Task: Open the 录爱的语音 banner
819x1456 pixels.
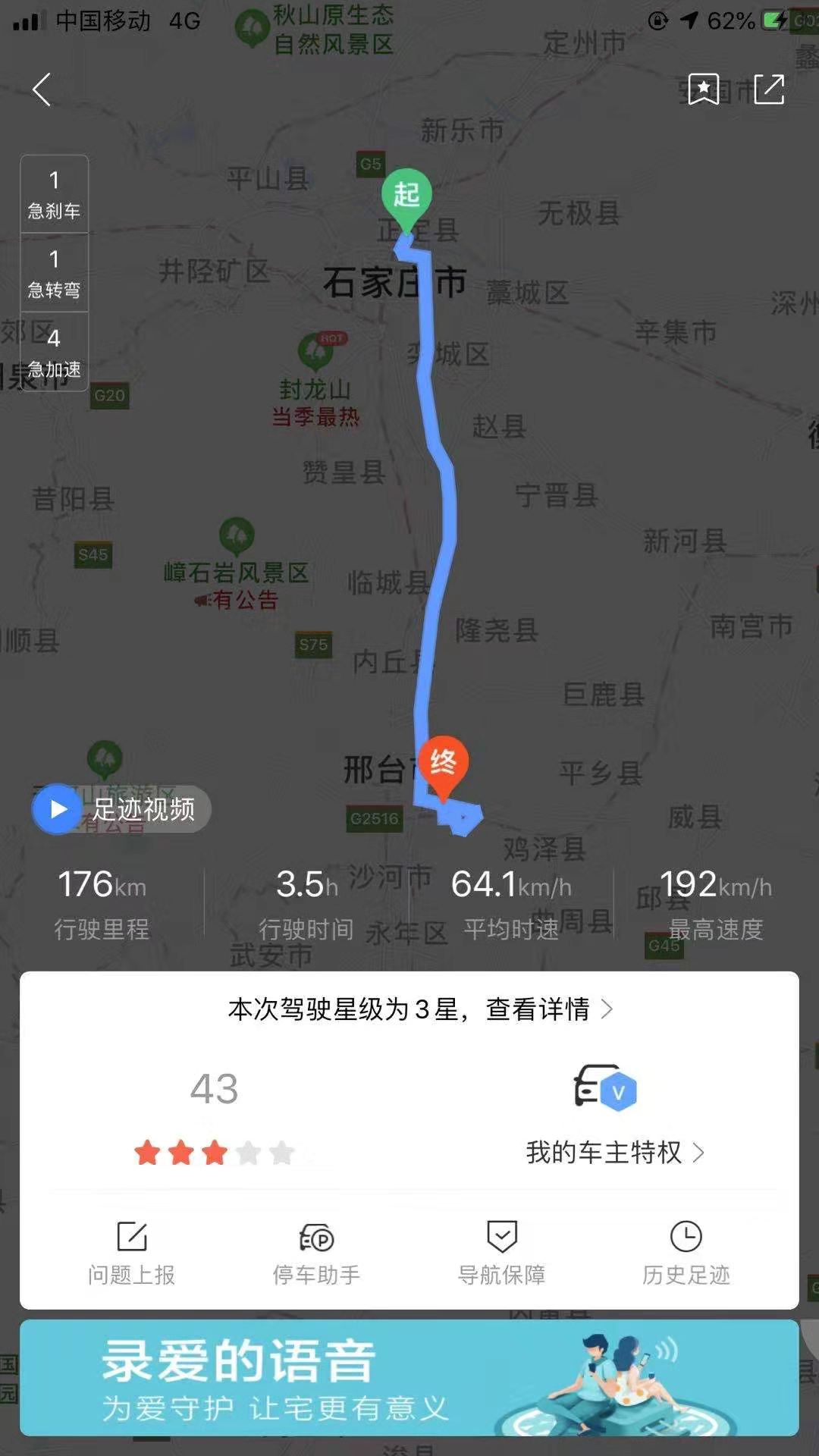Action: pyautogui.click(x=409, y=1378)
